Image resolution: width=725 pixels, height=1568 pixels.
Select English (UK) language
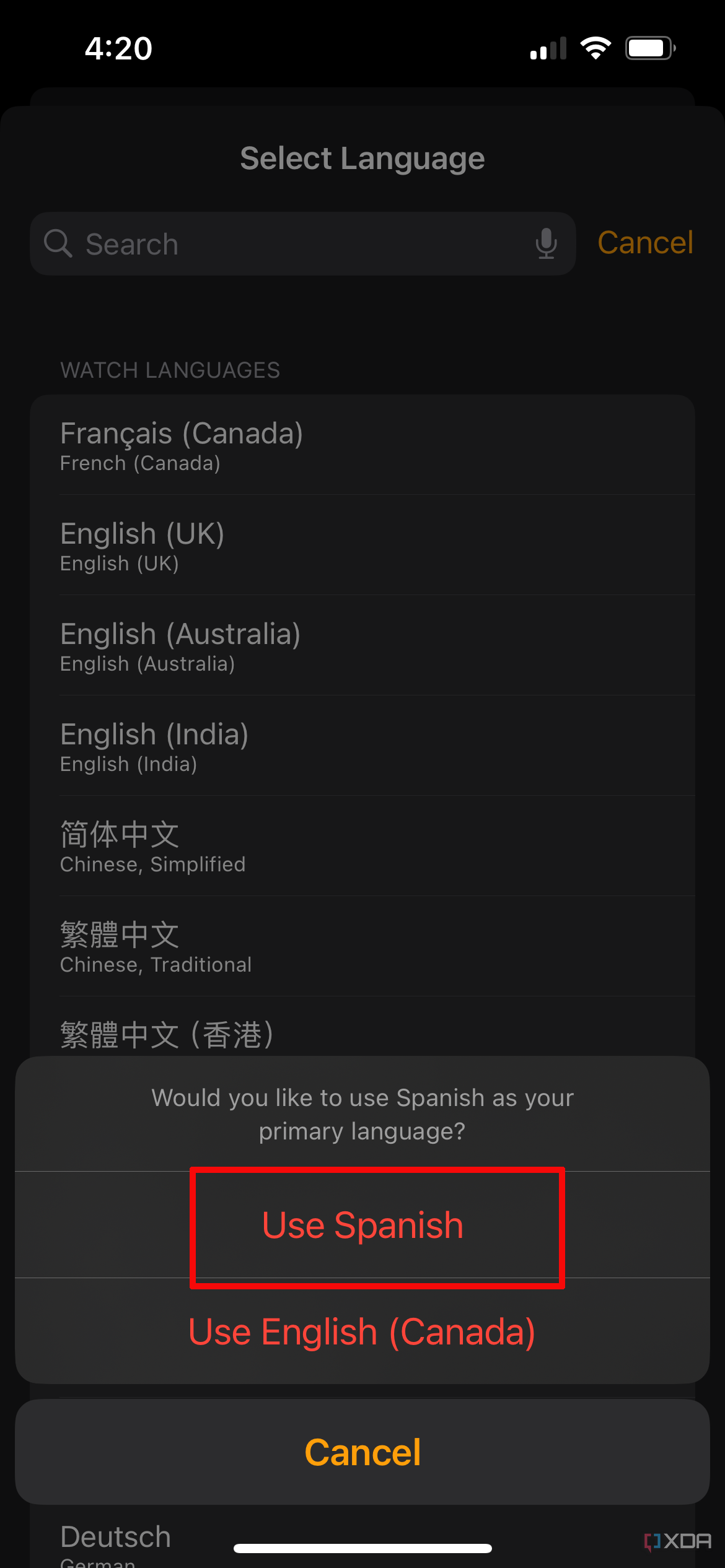(362, 546)
